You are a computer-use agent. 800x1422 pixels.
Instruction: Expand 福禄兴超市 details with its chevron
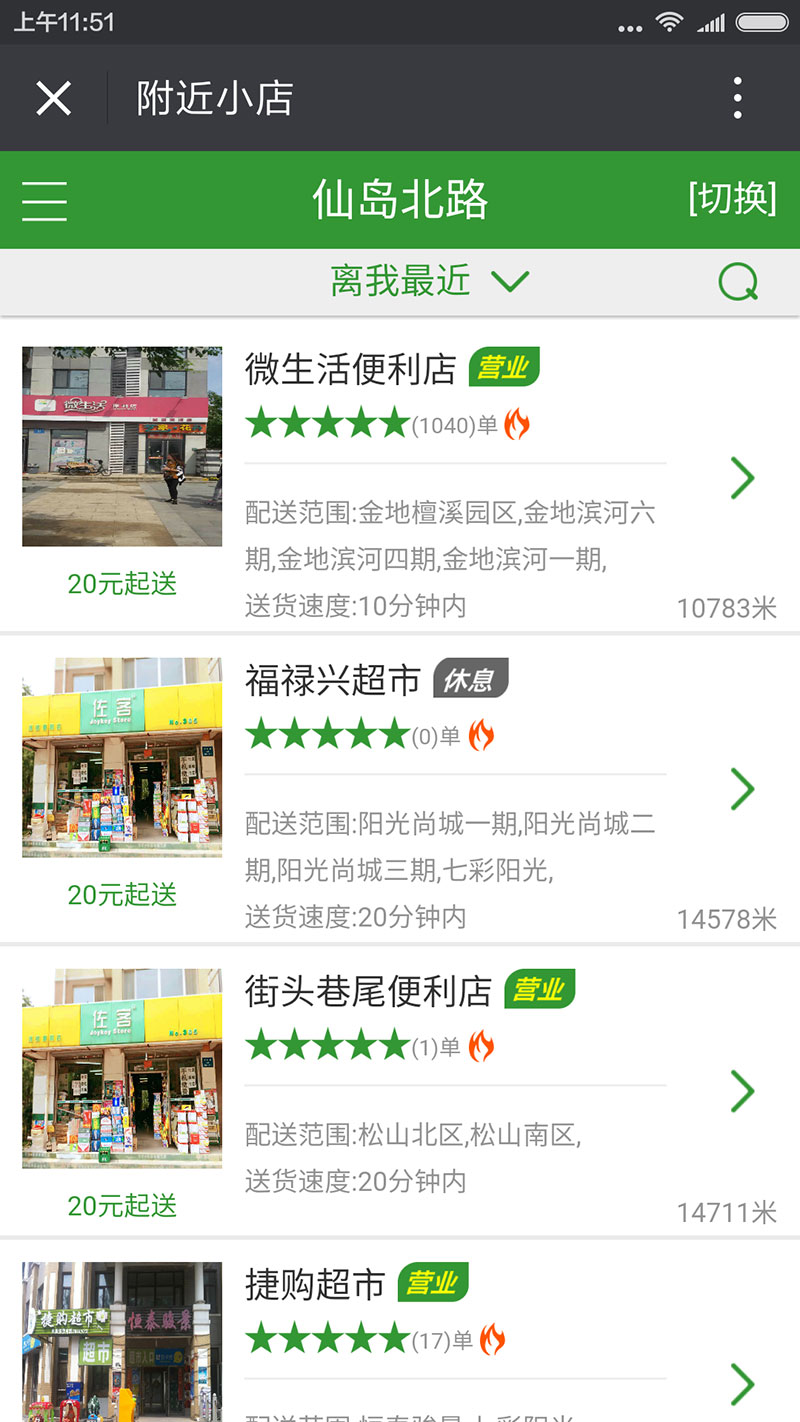[742, 789]
